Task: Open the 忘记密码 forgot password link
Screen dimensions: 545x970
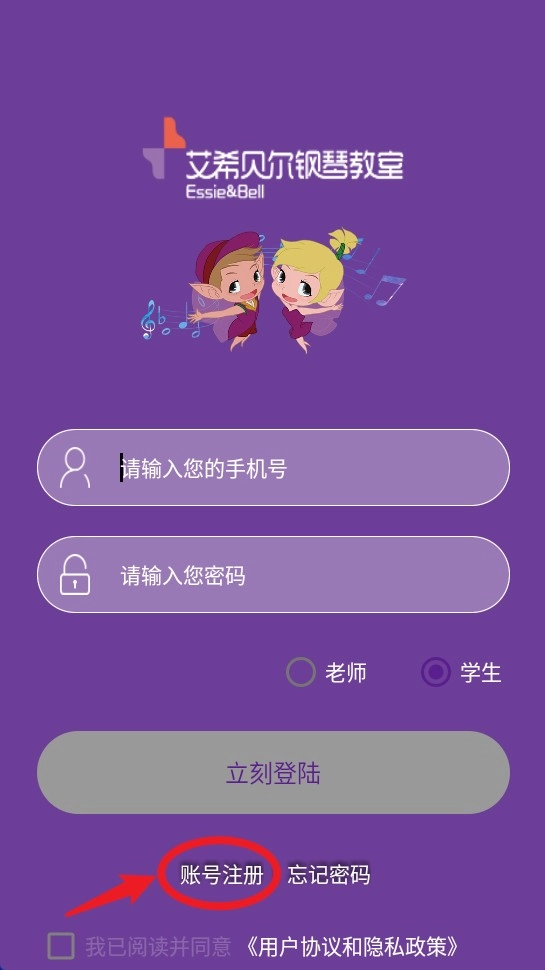Action: 328,875
